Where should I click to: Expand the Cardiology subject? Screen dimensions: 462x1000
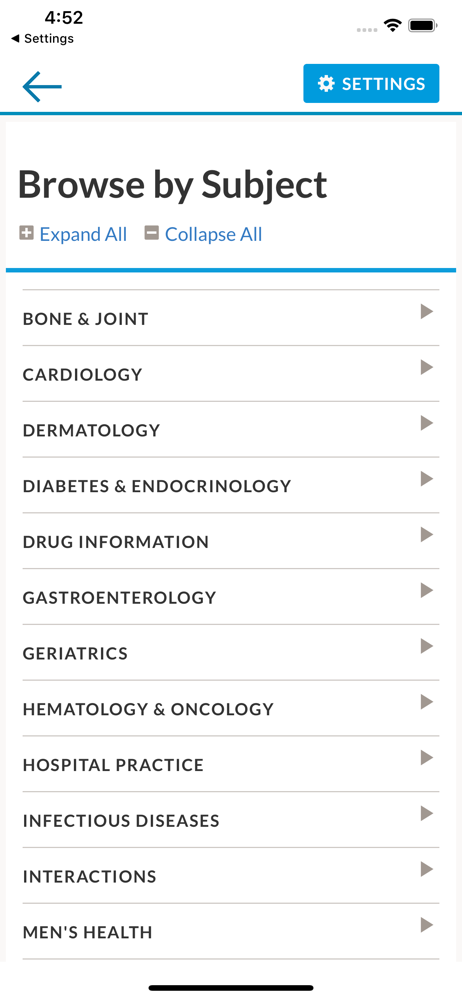point(231,374)
